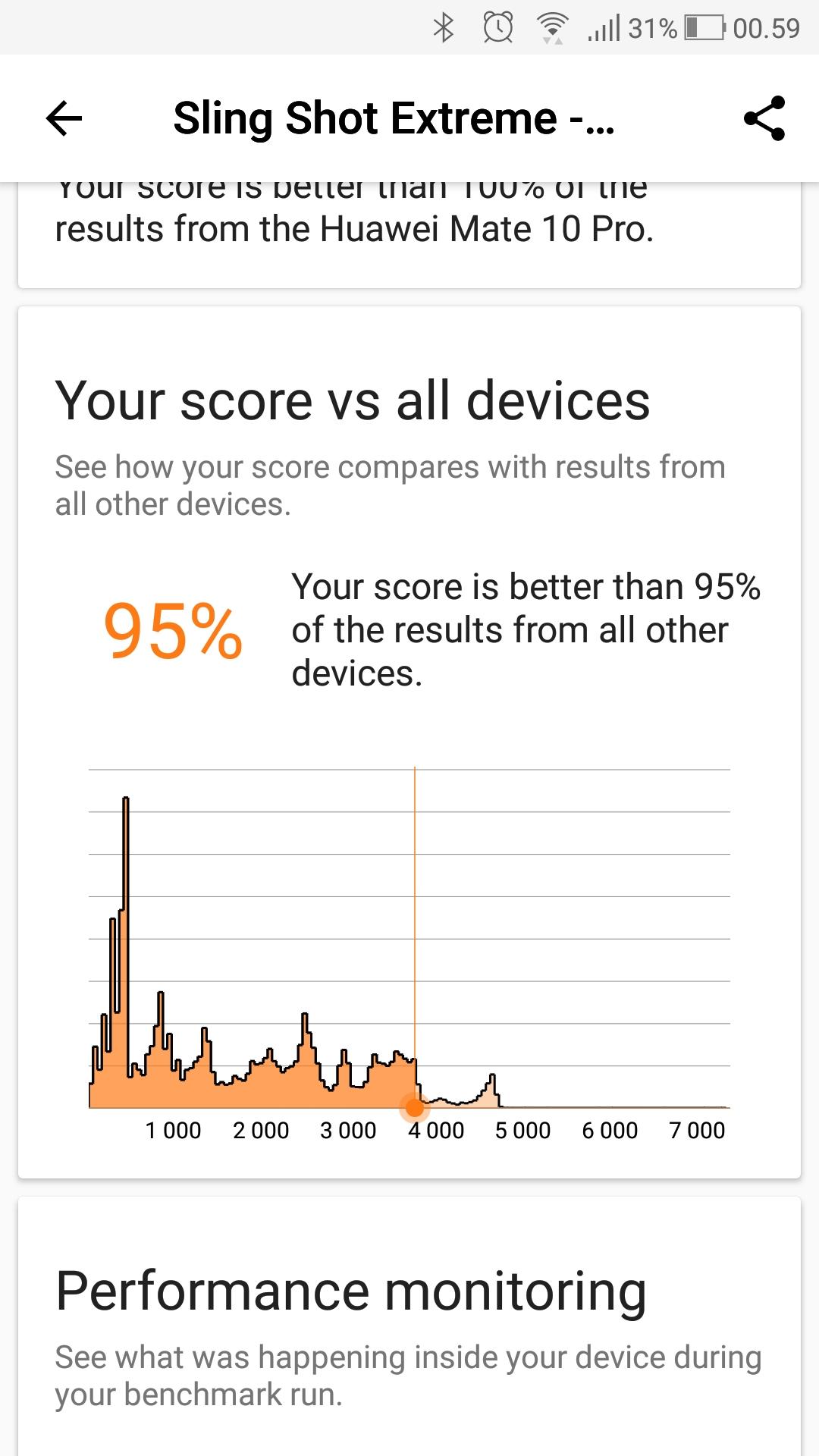Go back using the arrow
This screenshot has height=1456, width=819.
pos(64,118)
